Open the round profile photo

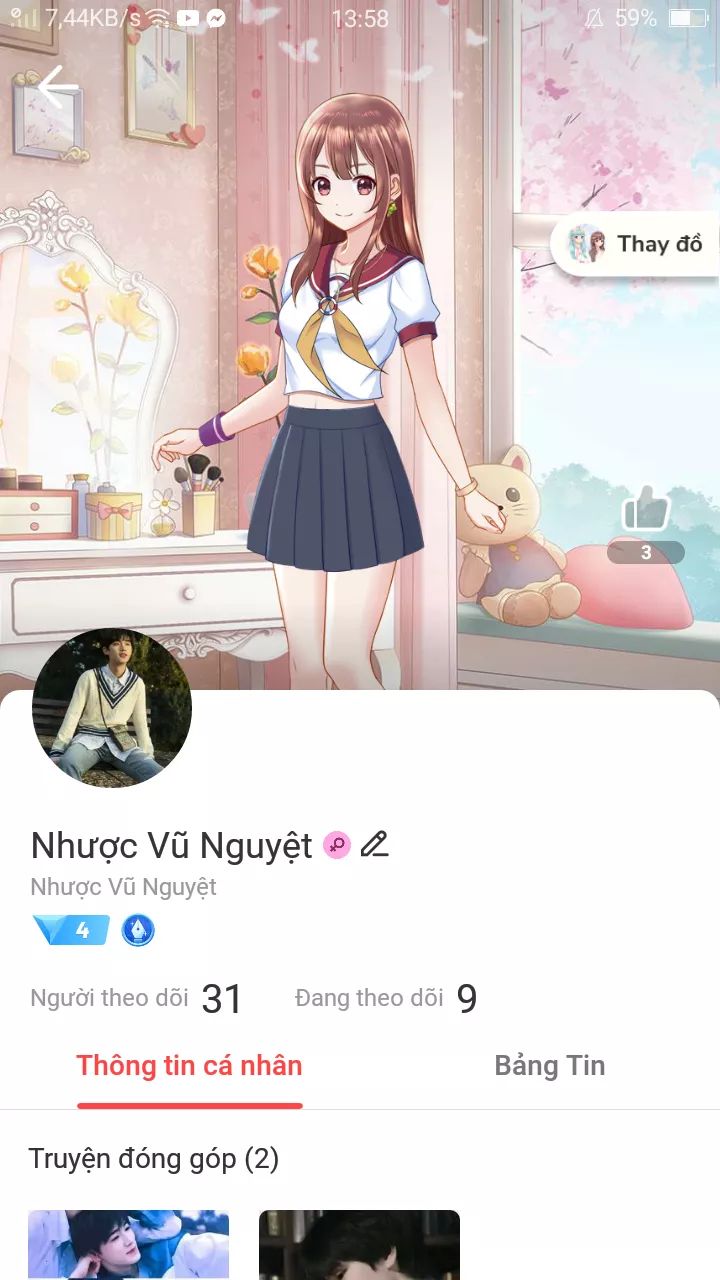112,708
